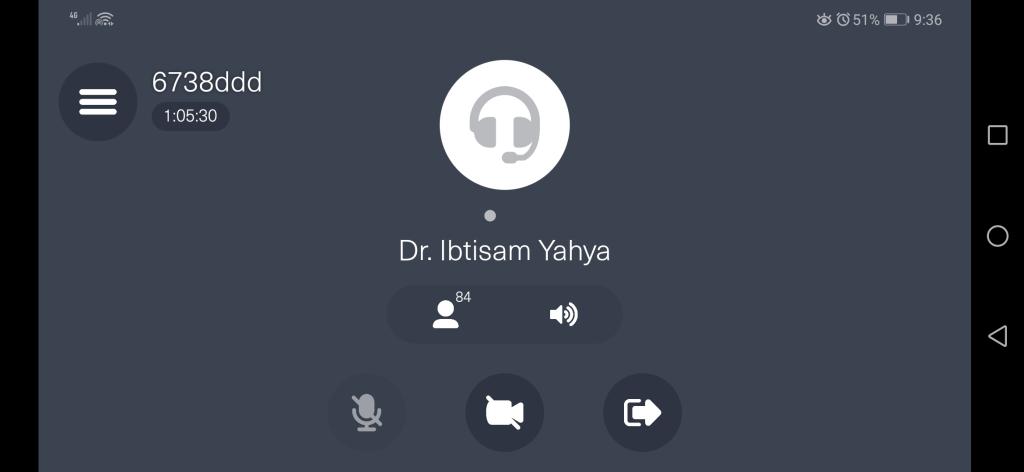Go back using system back button
1024x472 pixels.
pyautogui.click(x=997, y=336)
